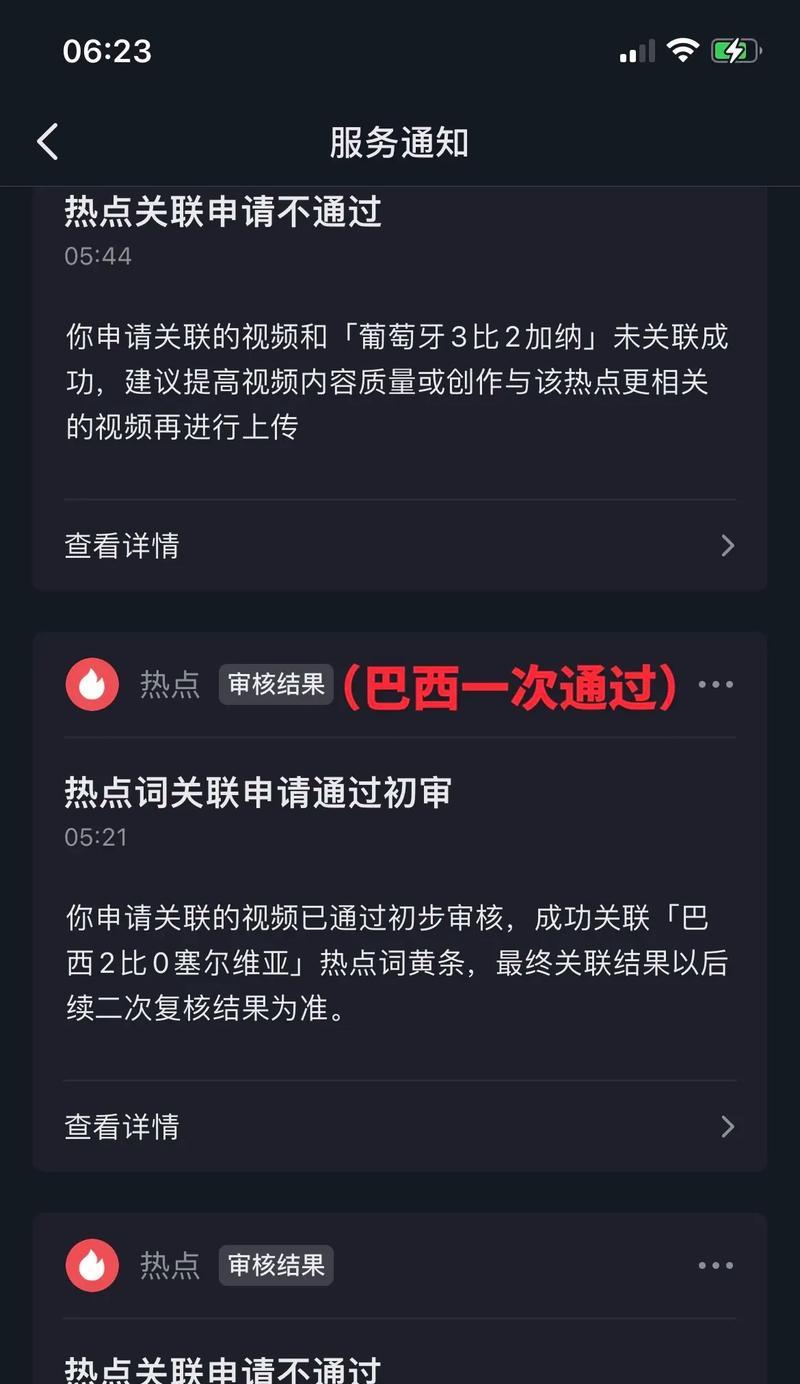
Task: Open 查看详情 for 巴西2比0塞尔维亚 notification
Action: (x=400, y=1127)
